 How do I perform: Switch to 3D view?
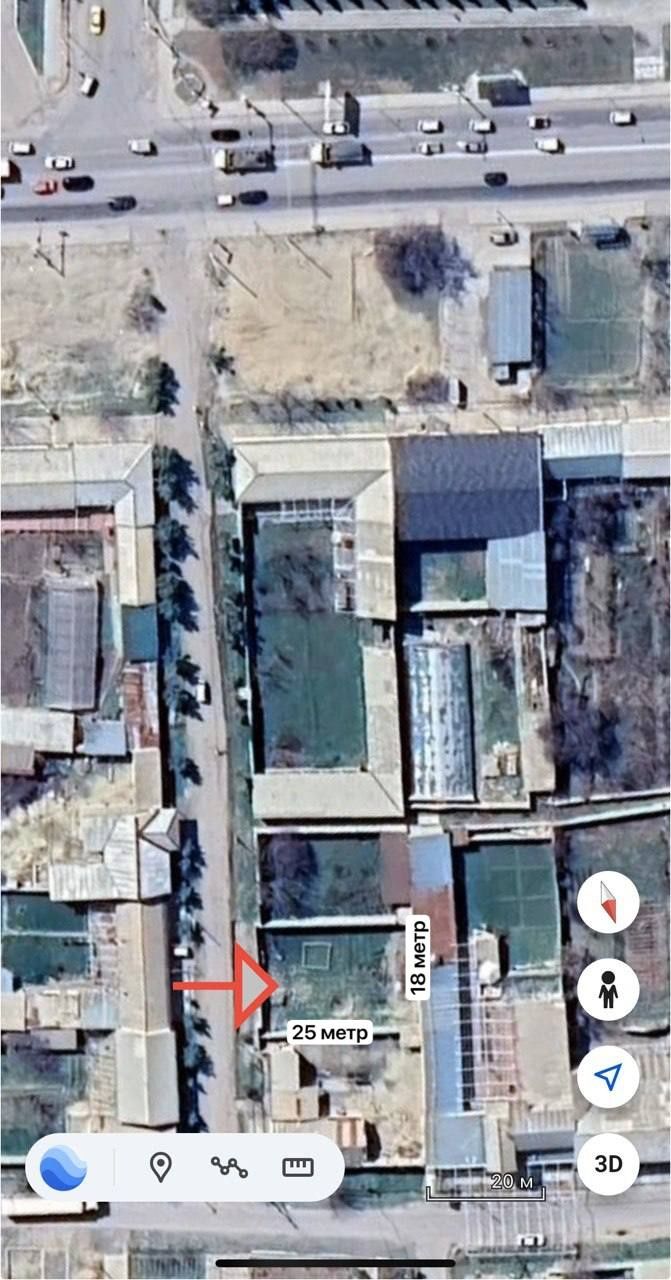pyautogui.click(x=608, y=1164)
